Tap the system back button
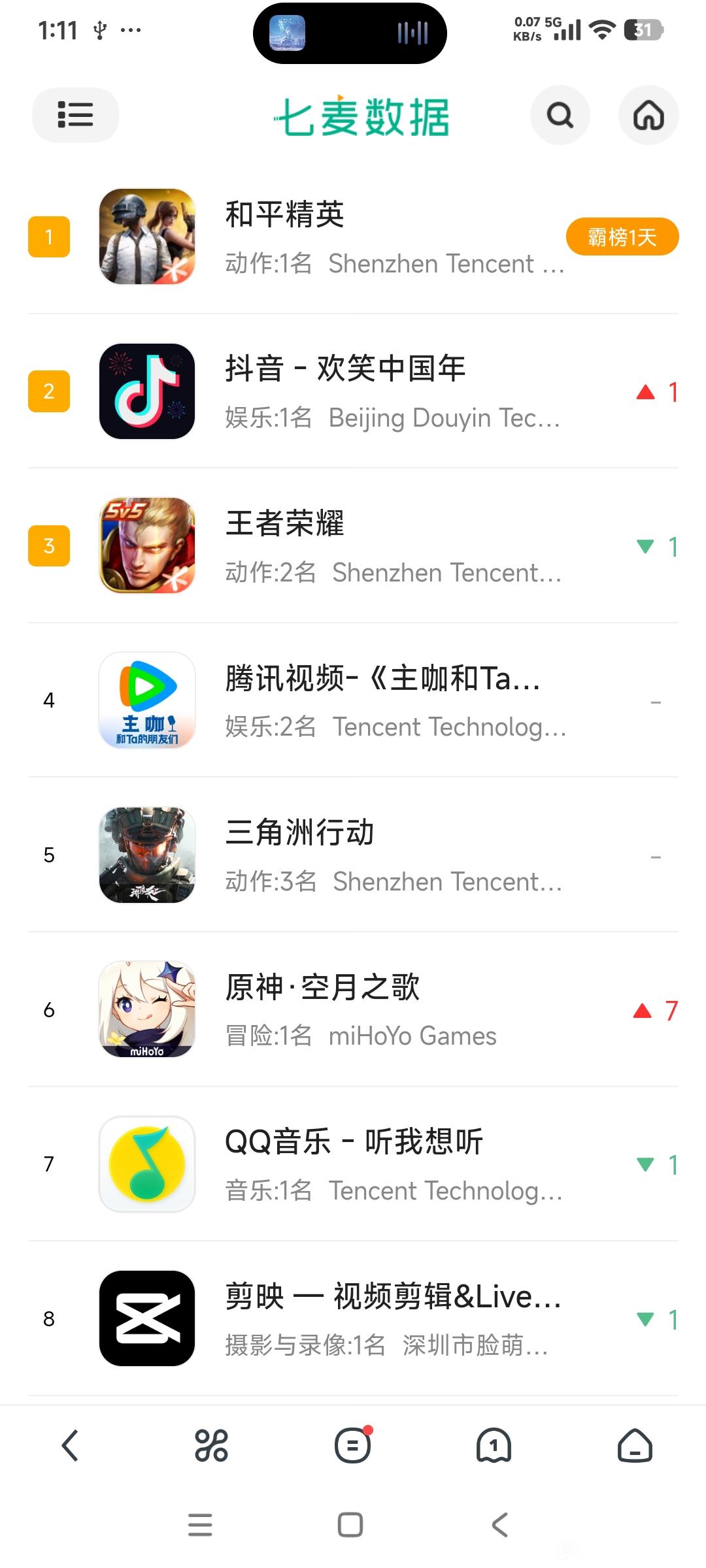This screenshot has width=706, height=1568. click(x=499, y=1525)
